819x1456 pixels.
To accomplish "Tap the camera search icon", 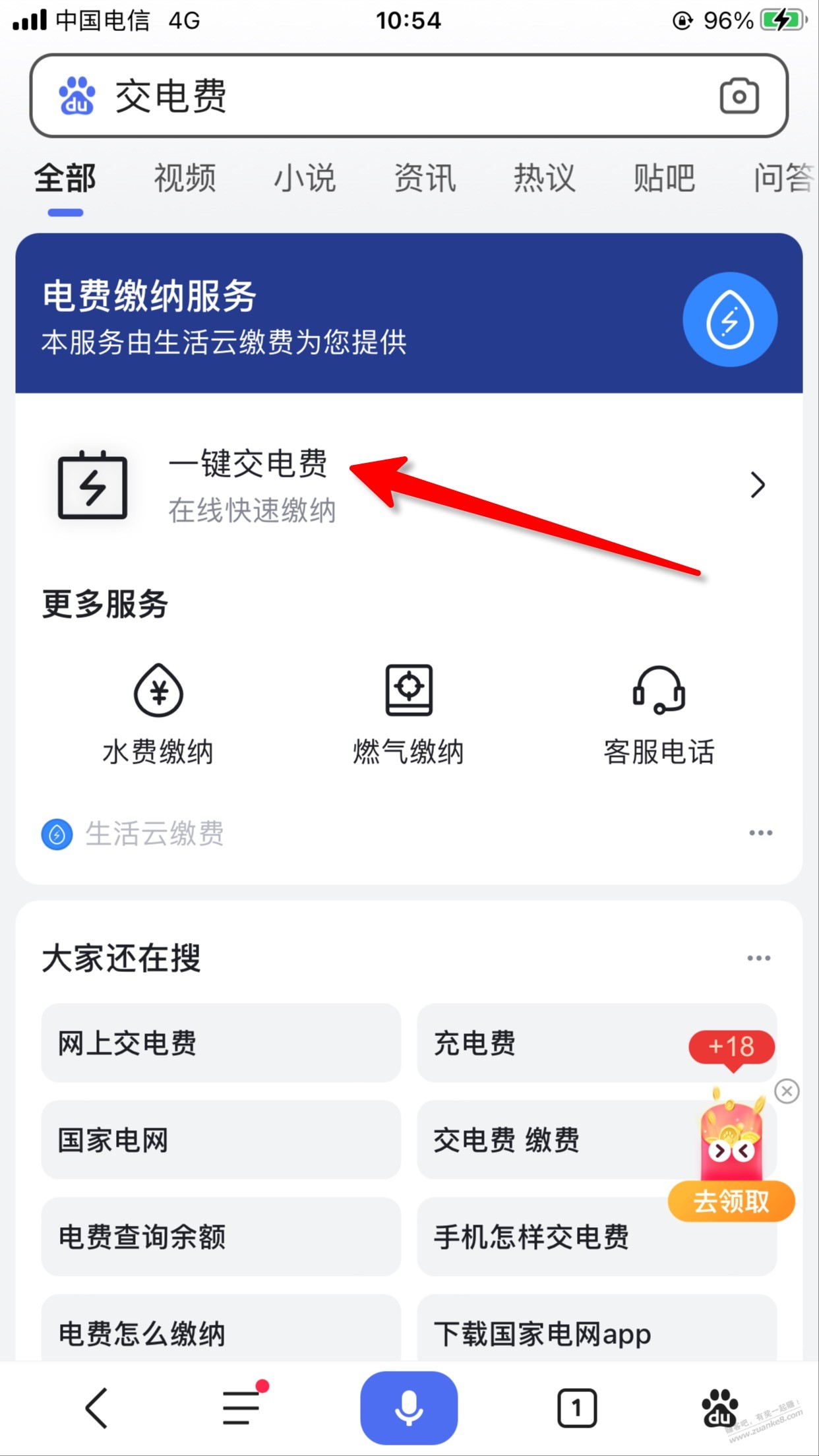I will [739, 96].
